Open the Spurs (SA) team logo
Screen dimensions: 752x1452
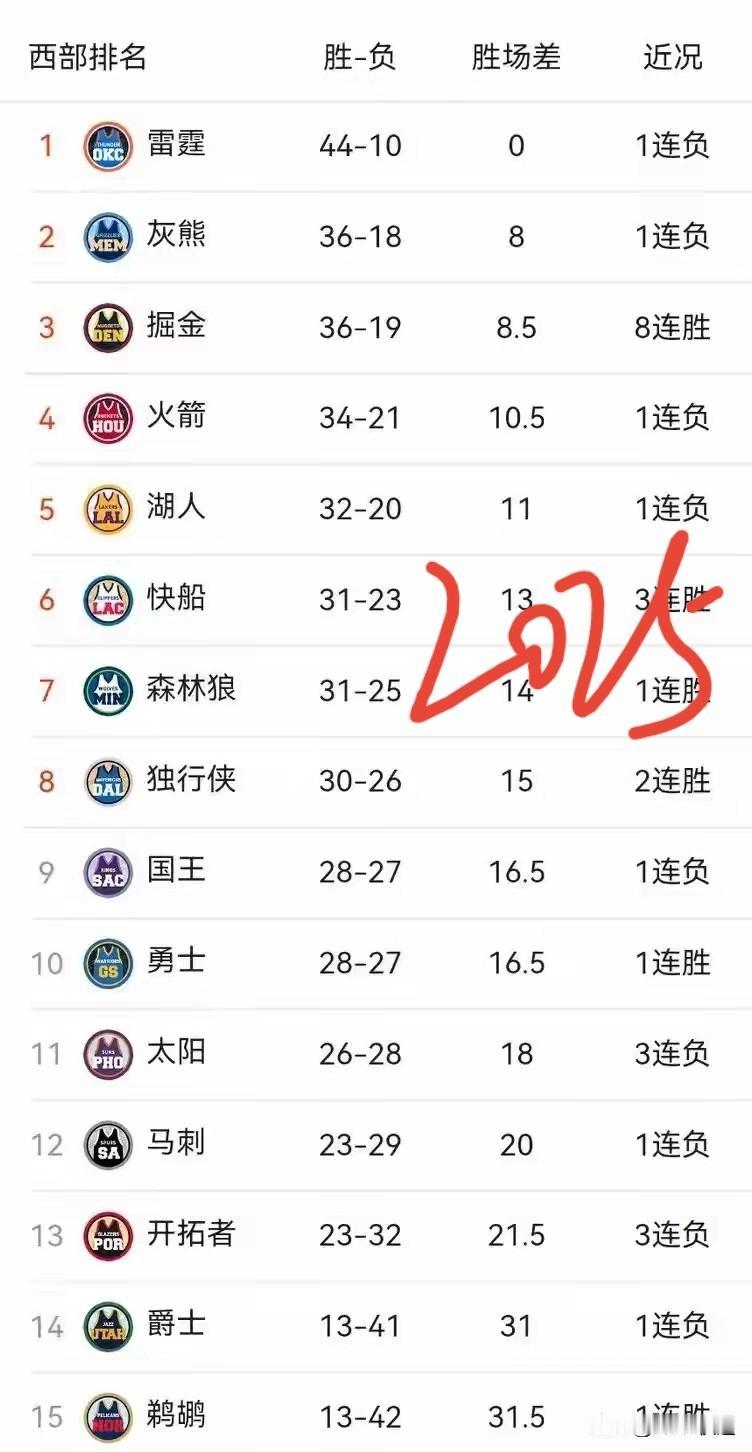tap(108, 1145)
